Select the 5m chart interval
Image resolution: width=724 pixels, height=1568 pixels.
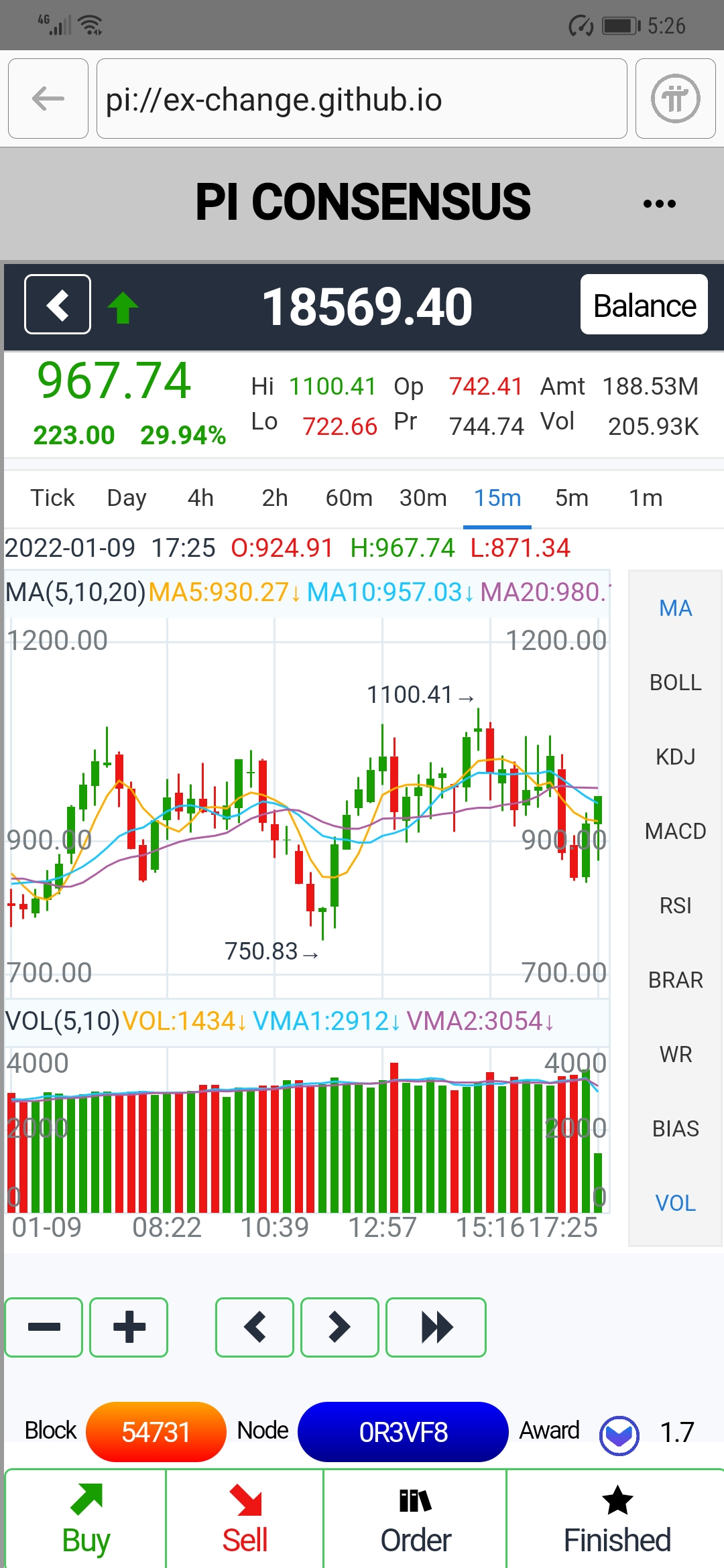pyautogui.click(x=571, y=498)
